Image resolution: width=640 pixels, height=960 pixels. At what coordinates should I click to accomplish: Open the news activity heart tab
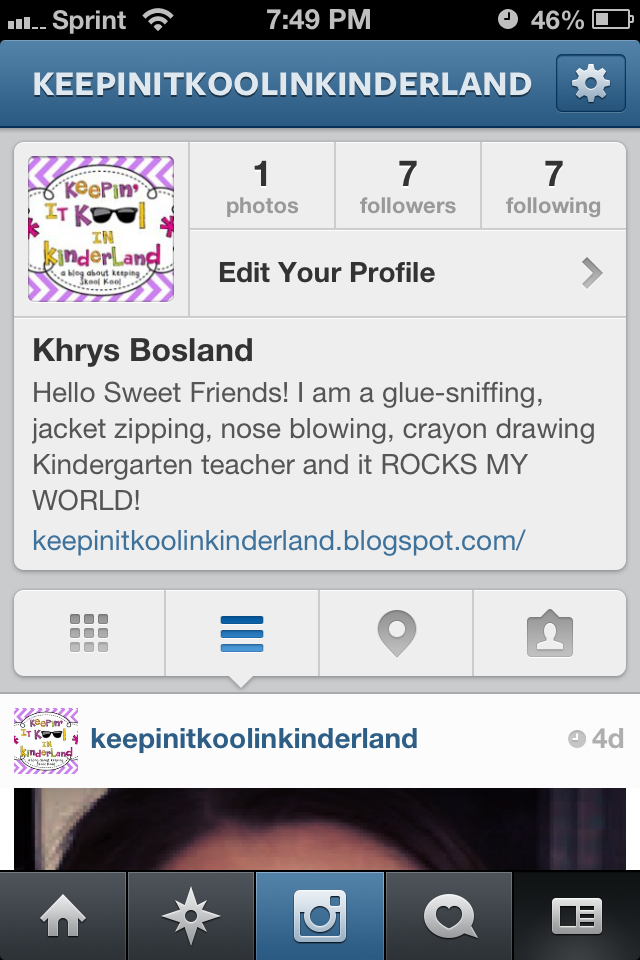(x=449, y=916)
